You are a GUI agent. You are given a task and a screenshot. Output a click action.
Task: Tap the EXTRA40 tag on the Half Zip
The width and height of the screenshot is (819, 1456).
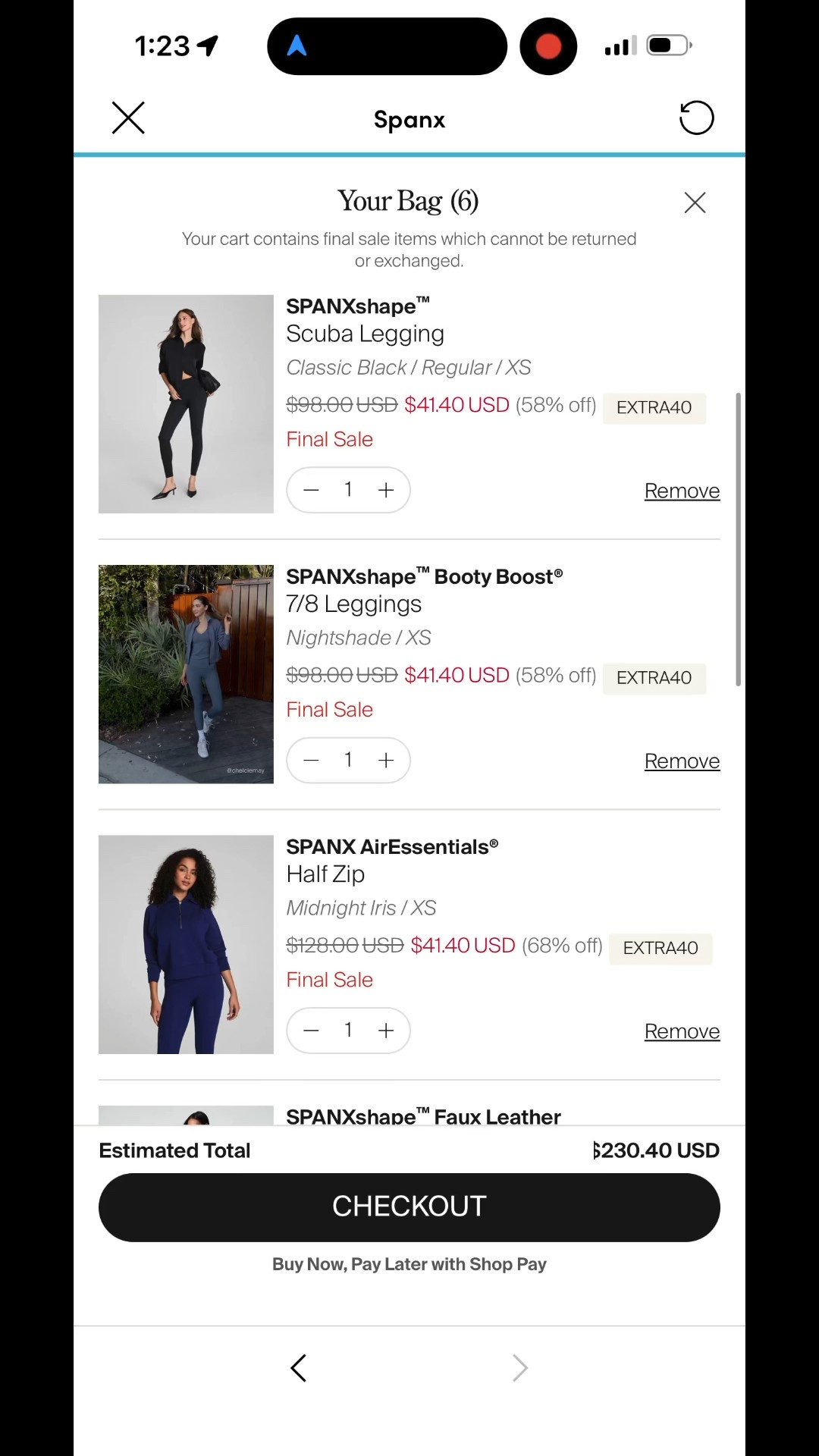[660, 947]
